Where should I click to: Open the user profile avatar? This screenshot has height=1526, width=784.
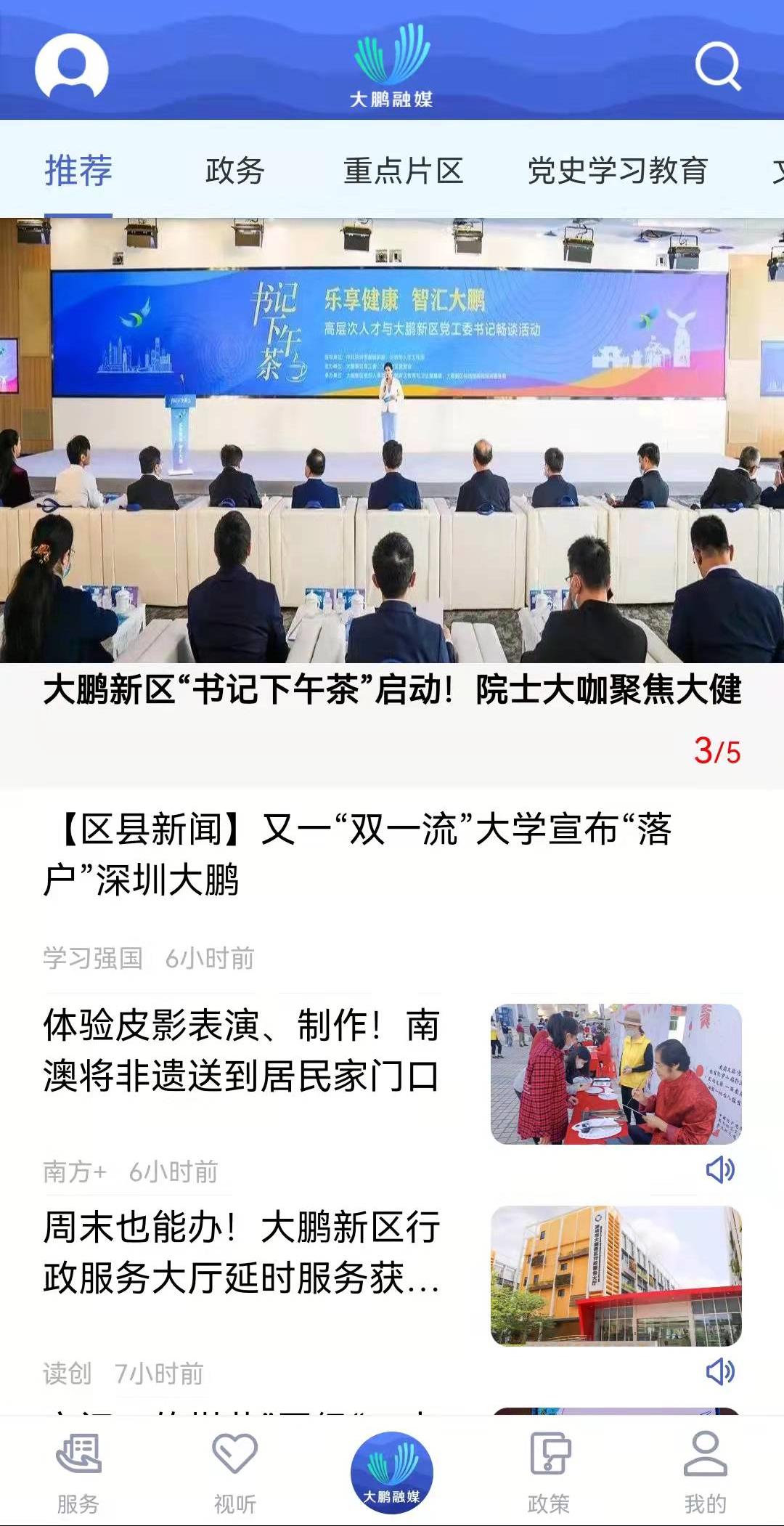click(71, 67)
